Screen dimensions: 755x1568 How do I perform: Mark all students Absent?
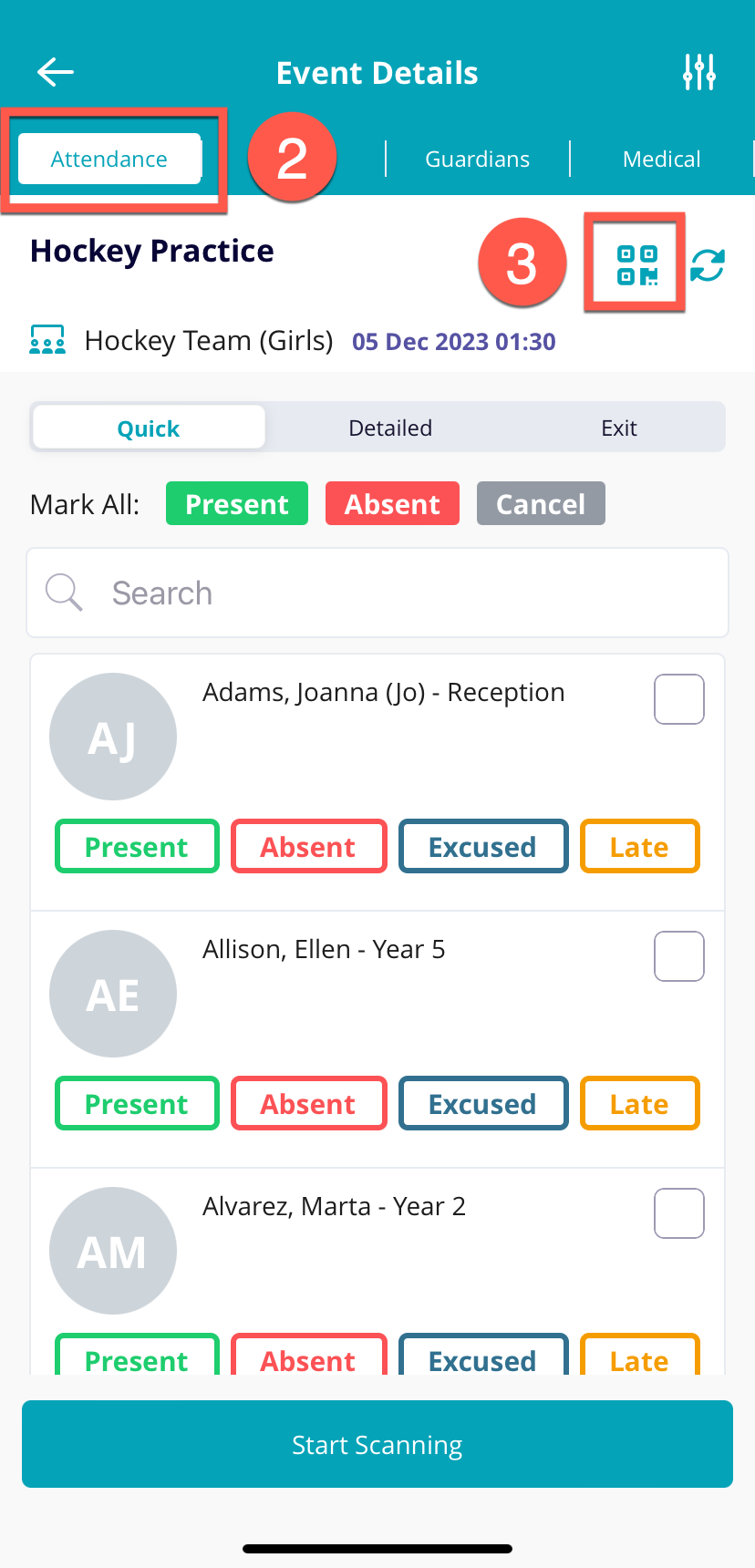[392, 503]
